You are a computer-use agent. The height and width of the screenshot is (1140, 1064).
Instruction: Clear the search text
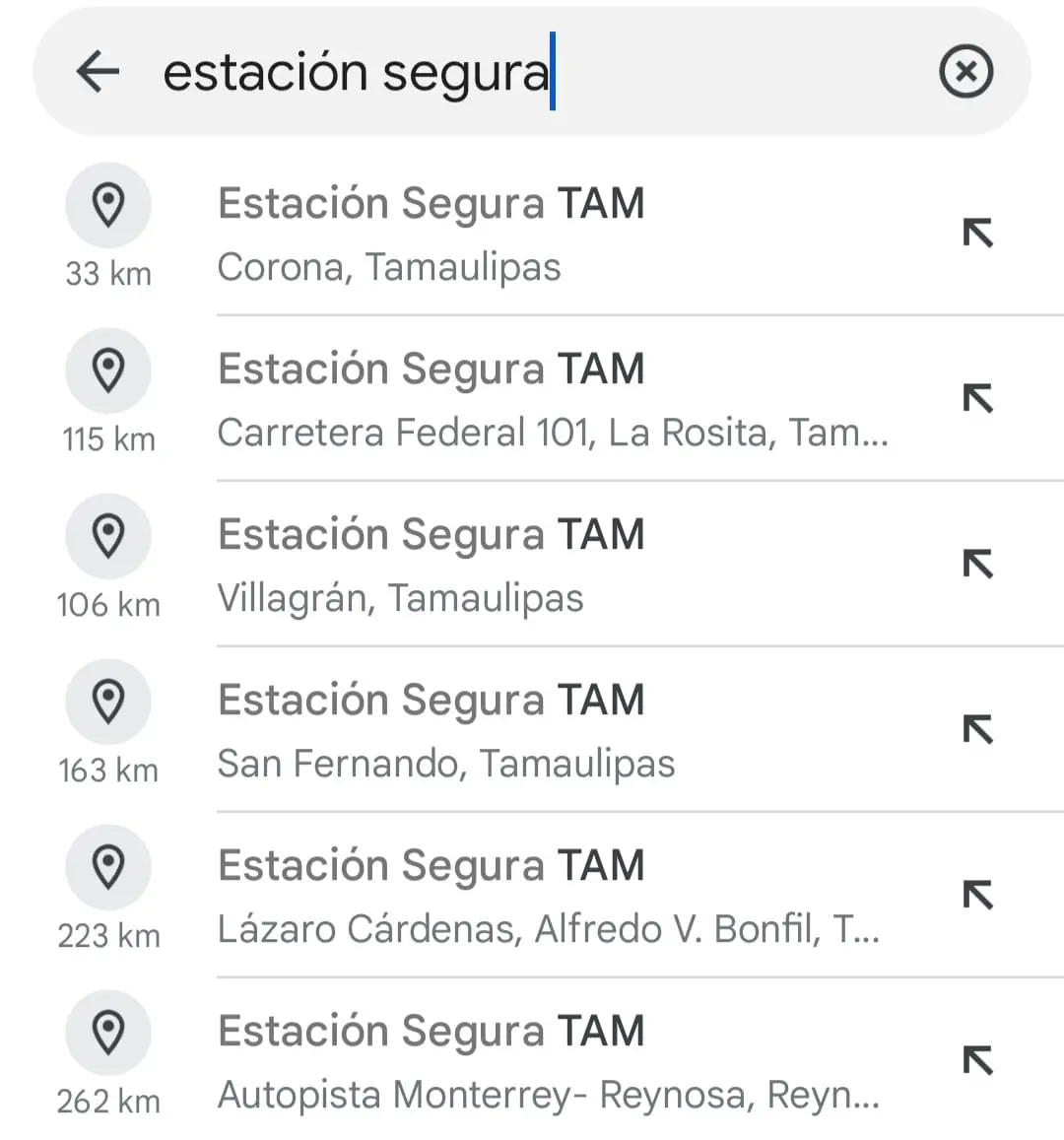[x=965, y=72]
